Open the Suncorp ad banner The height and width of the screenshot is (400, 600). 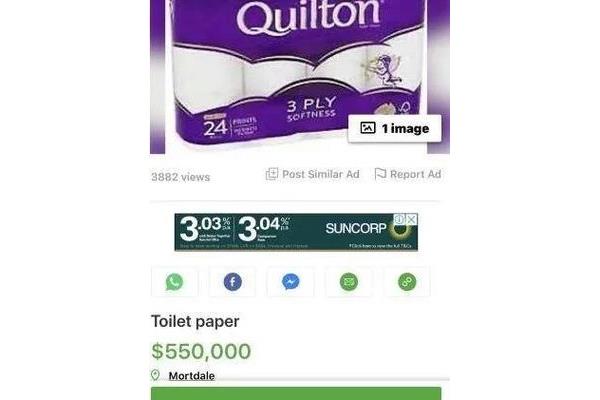290,232
